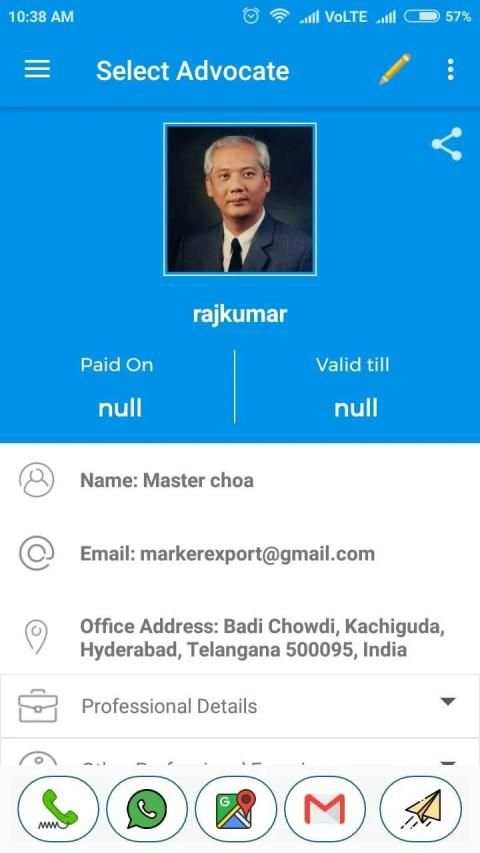Edit profile with the pencil icon
The width and height of the screenshot is (480, 853).
[395, 69]
